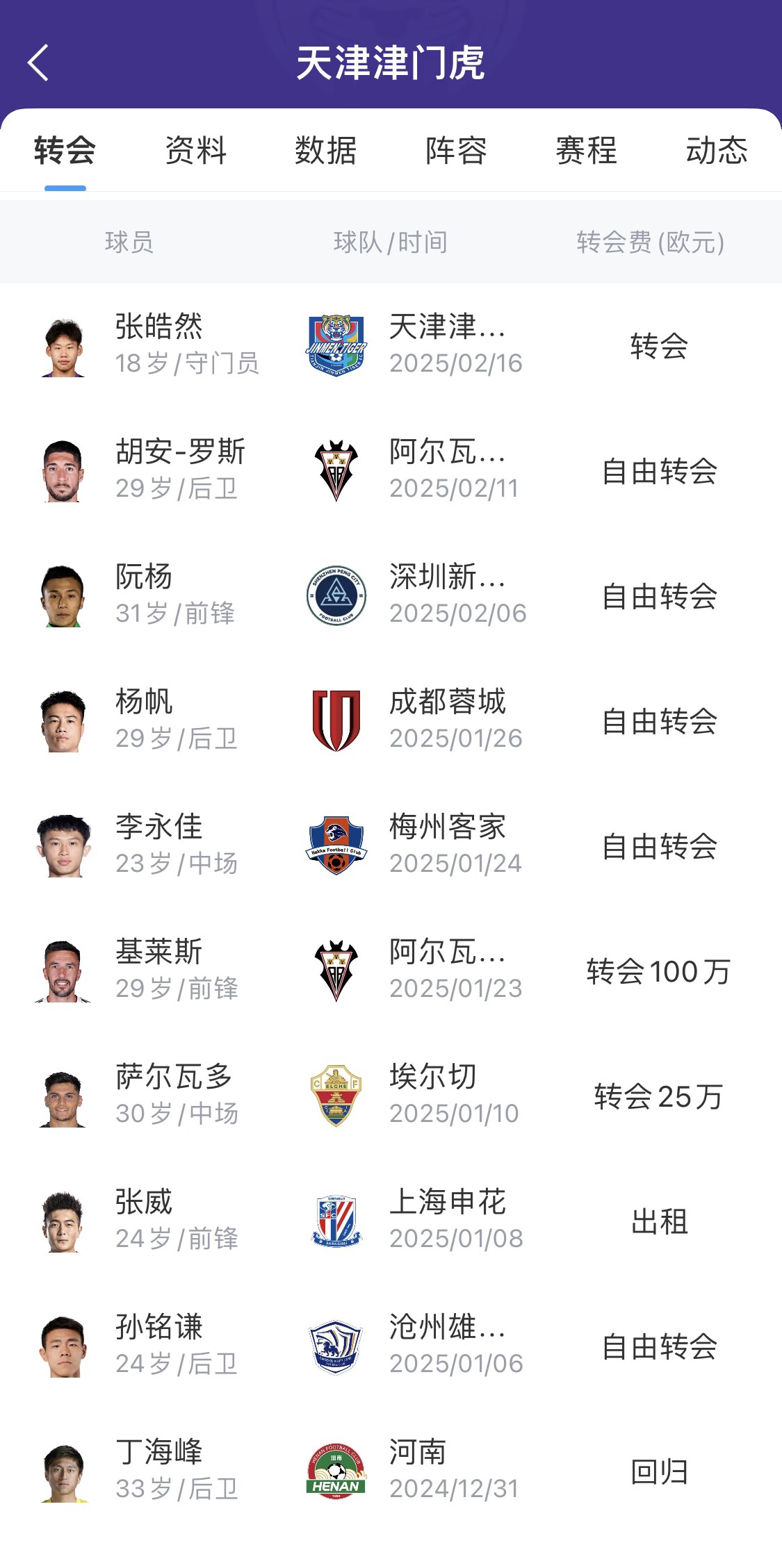
Task: View 萨尔瓦多's transfer from 埃尔切
Action: click(391, 1096)
